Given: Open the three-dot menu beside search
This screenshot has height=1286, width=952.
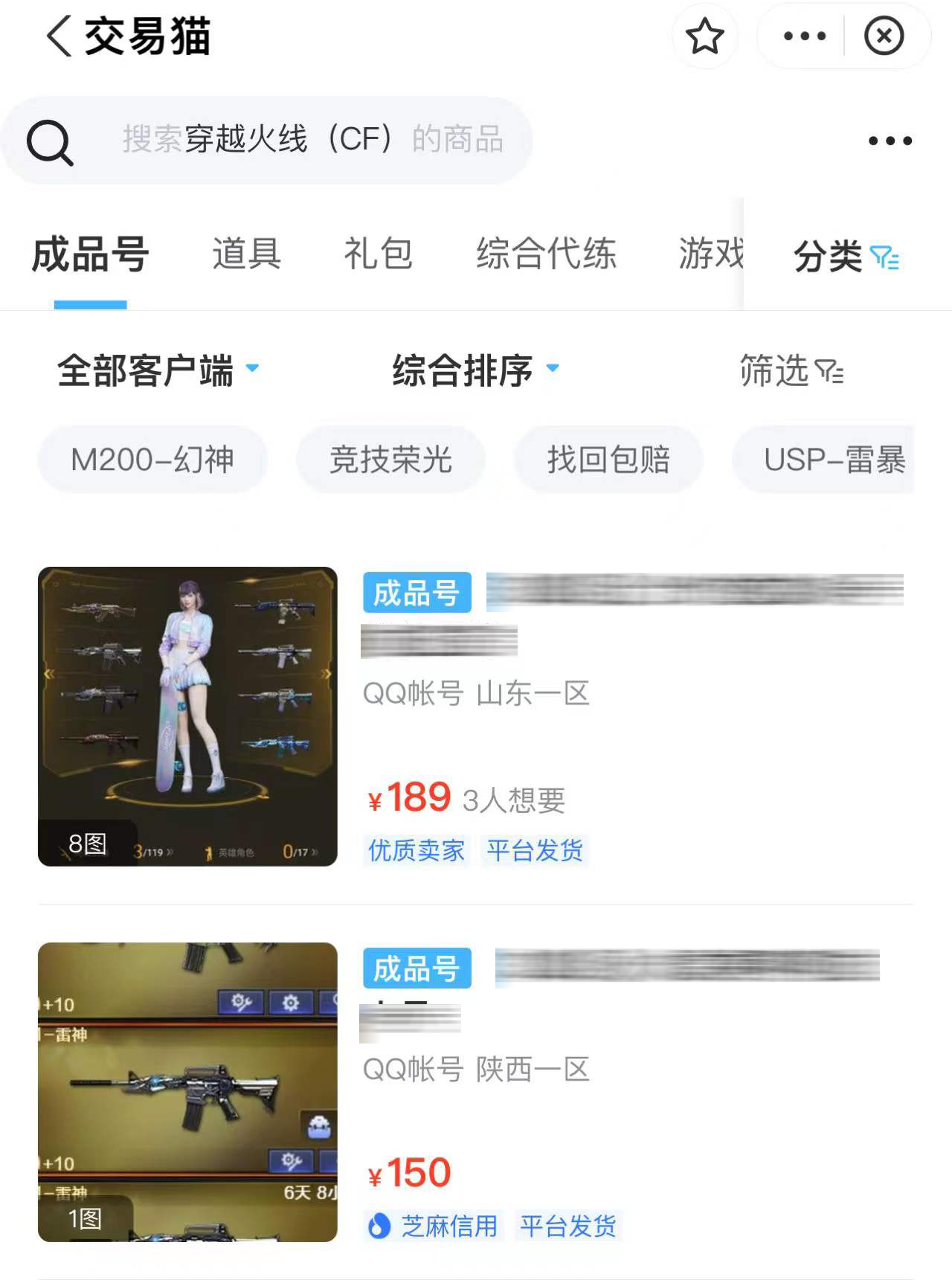Looking at the screenshot, I should click(x=890, y=141).
